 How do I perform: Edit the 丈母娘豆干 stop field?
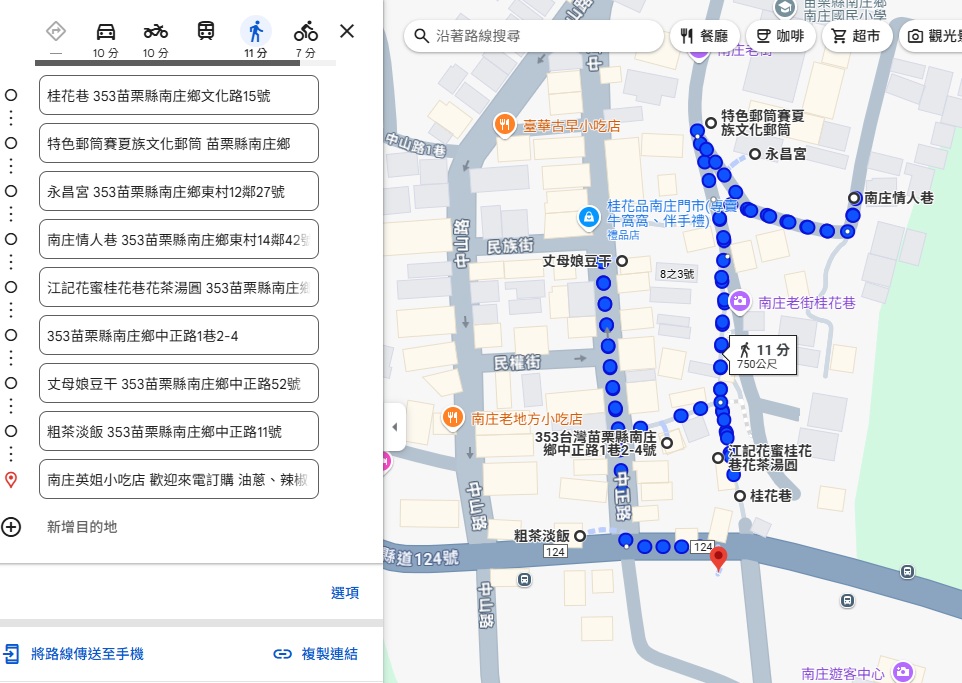tap(179, 384)
